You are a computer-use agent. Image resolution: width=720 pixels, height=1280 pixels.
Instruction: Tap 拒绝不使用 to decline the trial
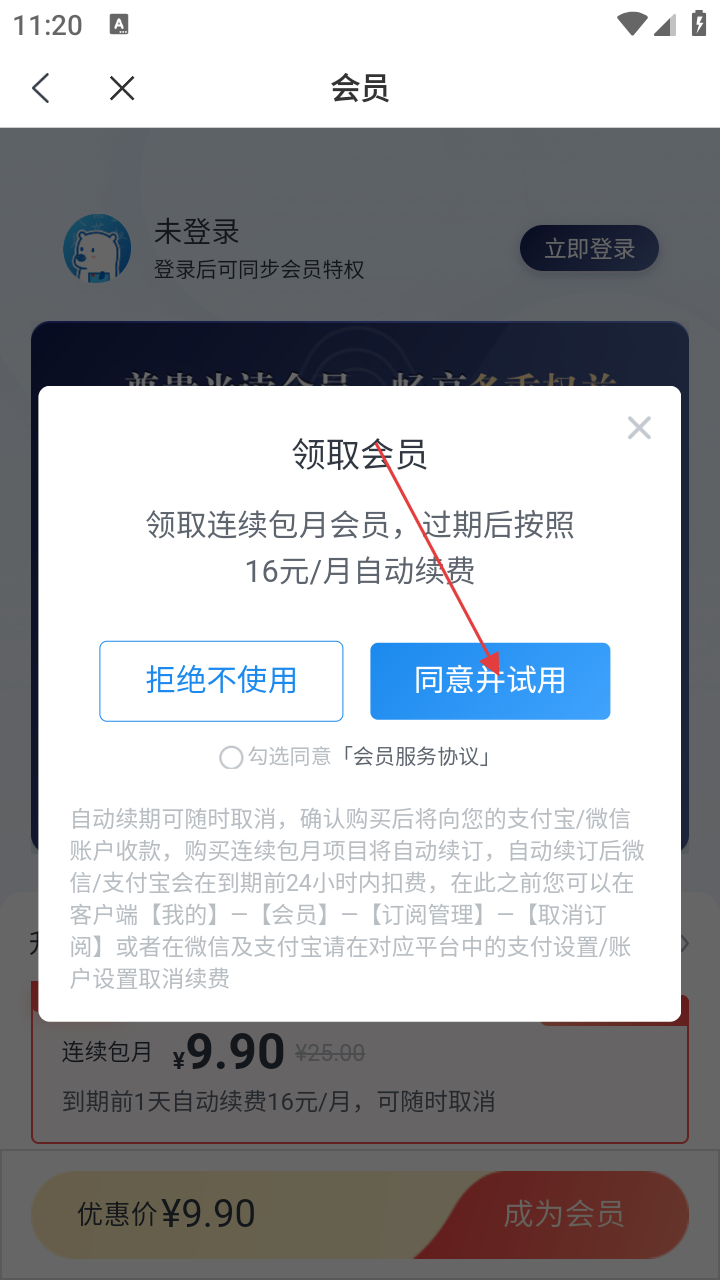tap(221, 681)
